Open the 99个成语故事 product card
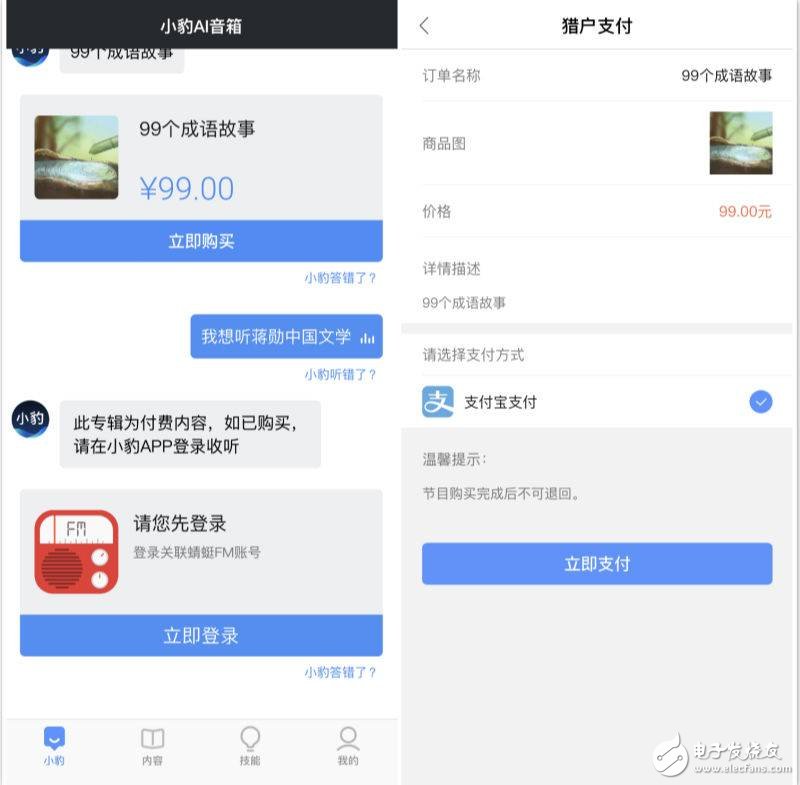This screenshot has width=800, height=785. (x=200, y=158)
